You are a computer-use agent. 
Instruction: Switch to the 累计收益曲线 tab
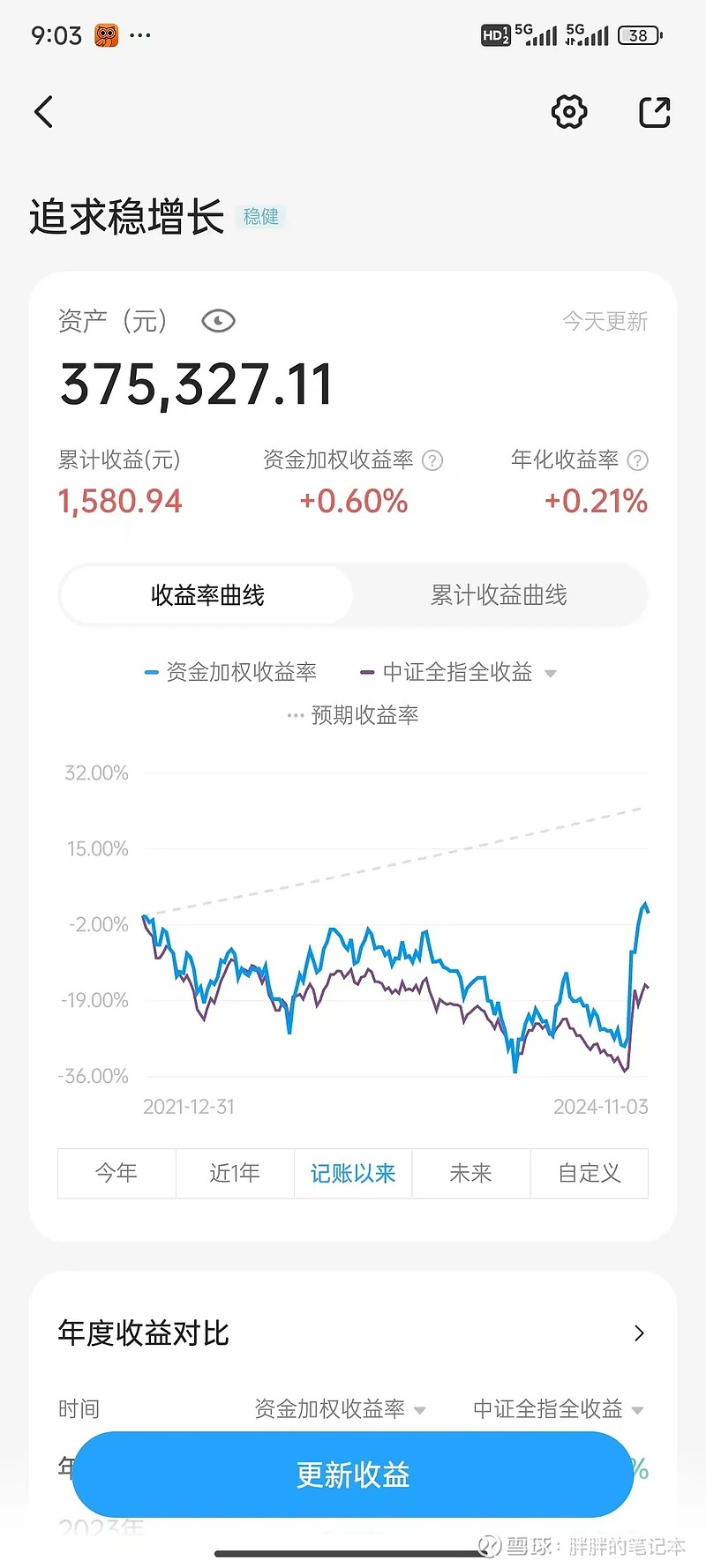pyautogui.click(x=499, y=595)
